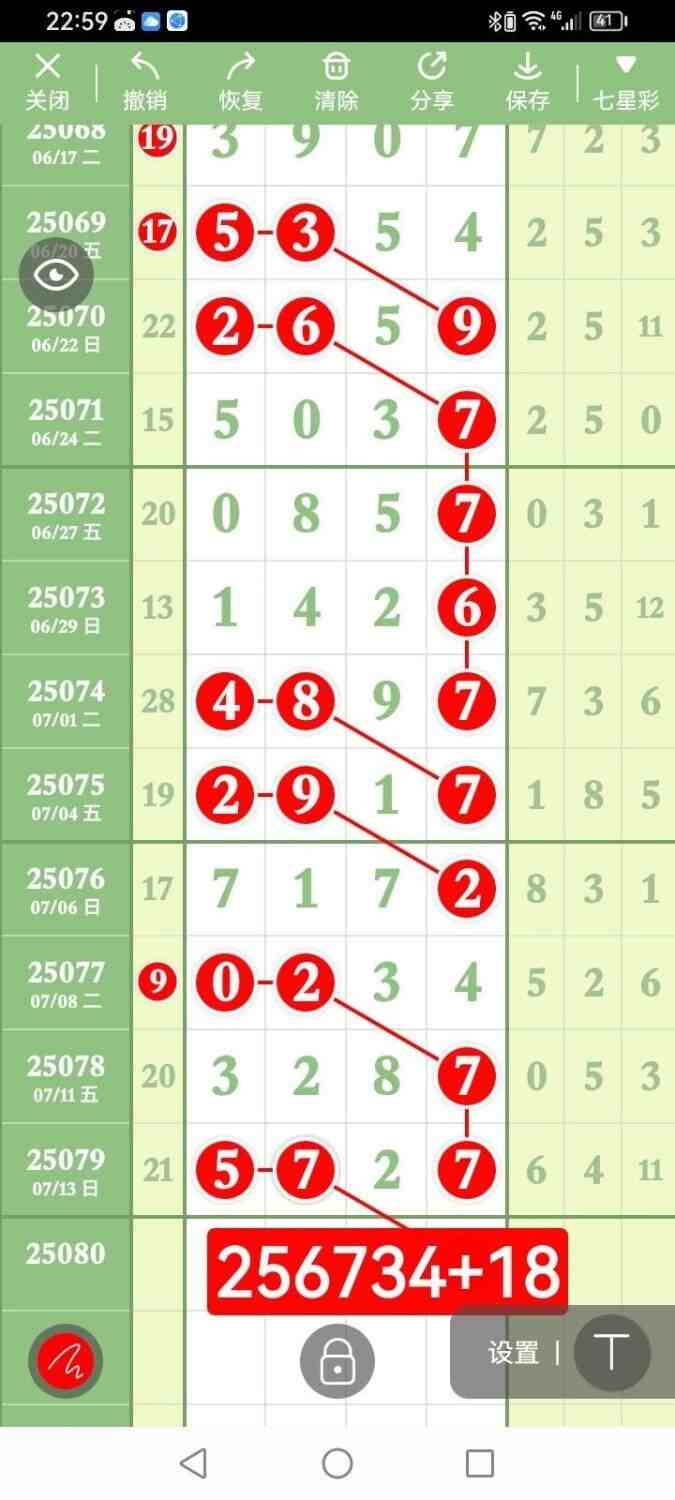Share the chart via 分享
This screenshot has height=1500, width=675.
[x=431, y=82]
